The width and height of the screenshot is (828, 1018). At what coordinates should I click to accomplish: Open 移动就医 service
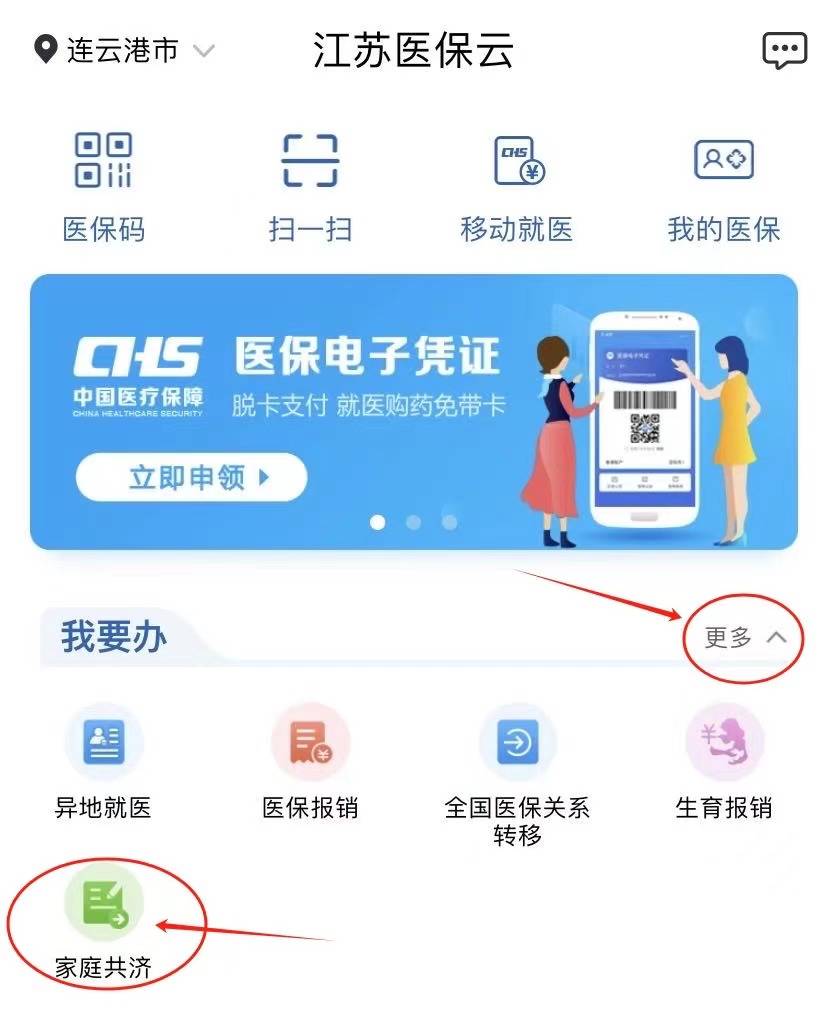pos(517,186)
